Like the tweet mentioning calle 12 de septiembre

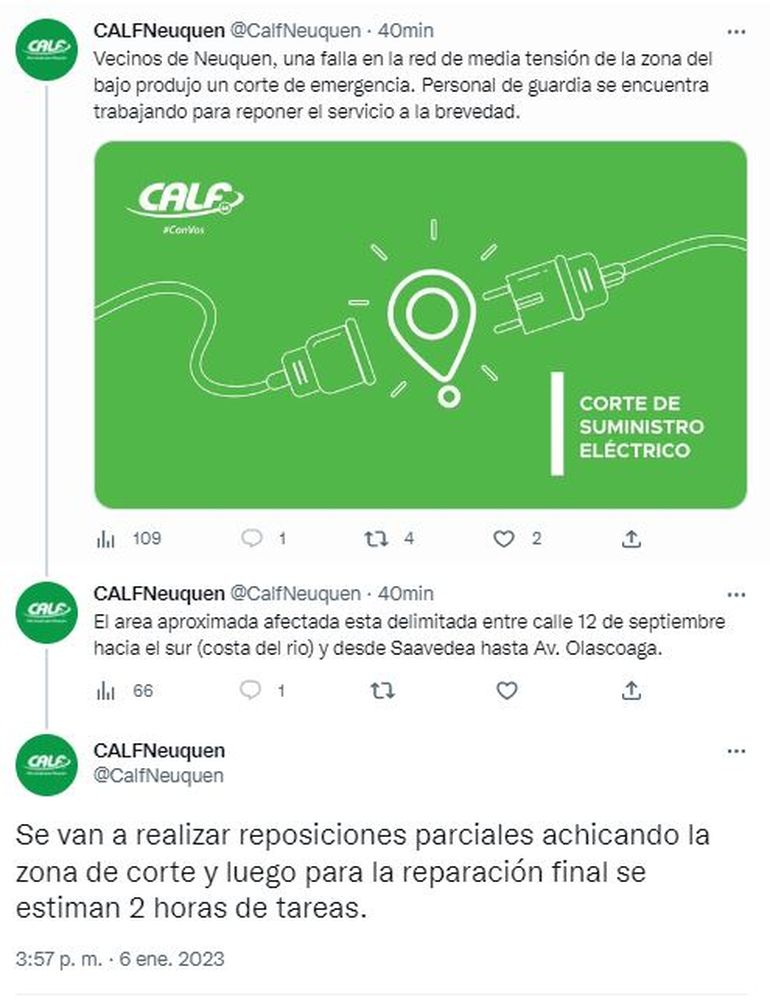507,691
